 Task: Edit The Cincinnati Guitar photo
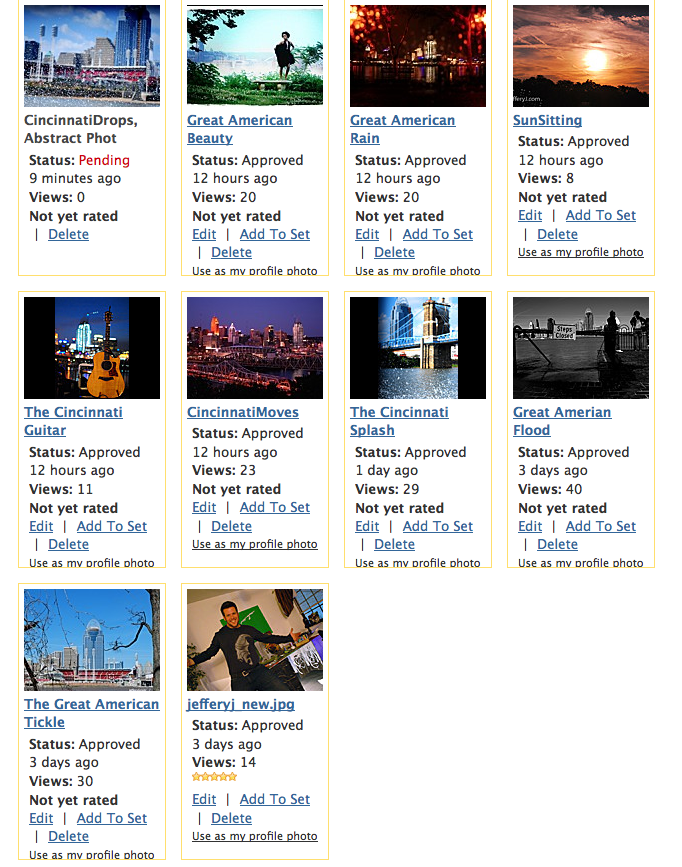[41, 526]
